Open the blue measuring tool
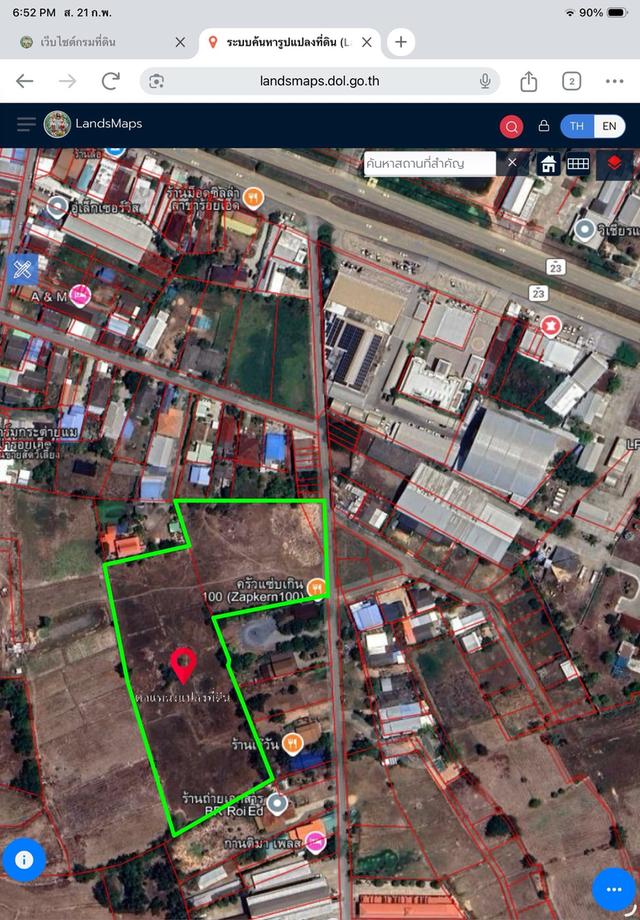Image resolution: width=640 pixels, height=920 pixels. tap(22, 268)
